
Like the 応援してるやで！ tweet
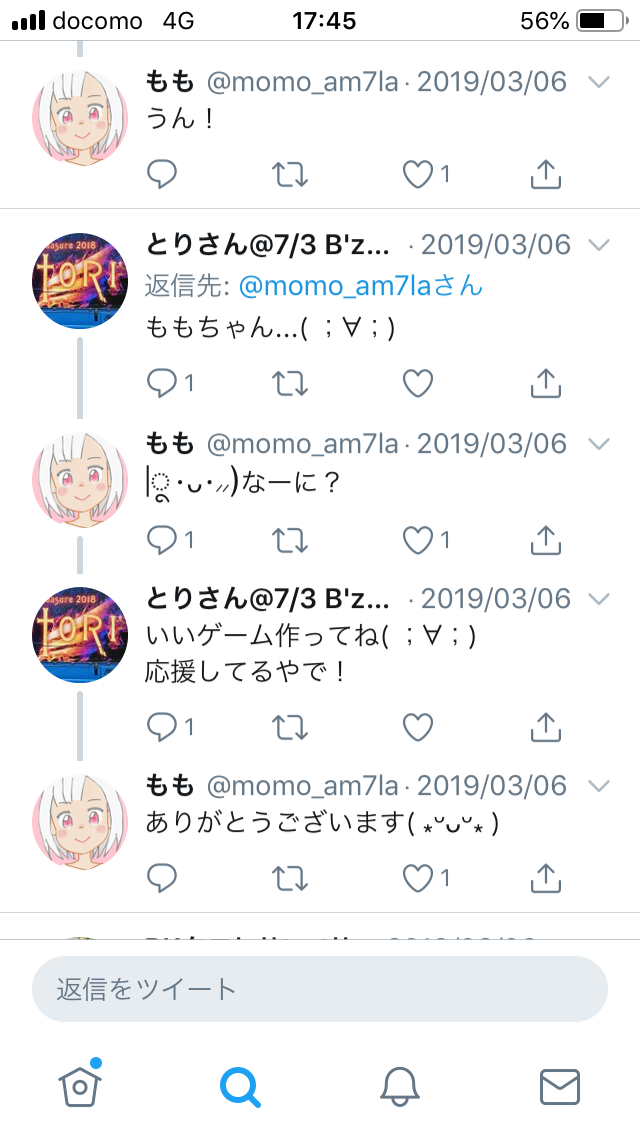417,727
